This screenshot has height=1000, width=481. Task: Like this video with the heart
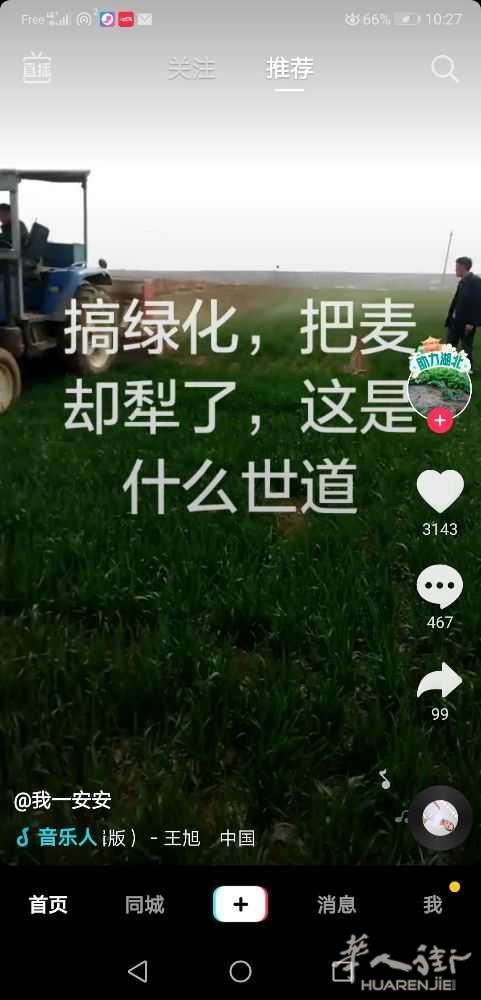coord(440,491)
